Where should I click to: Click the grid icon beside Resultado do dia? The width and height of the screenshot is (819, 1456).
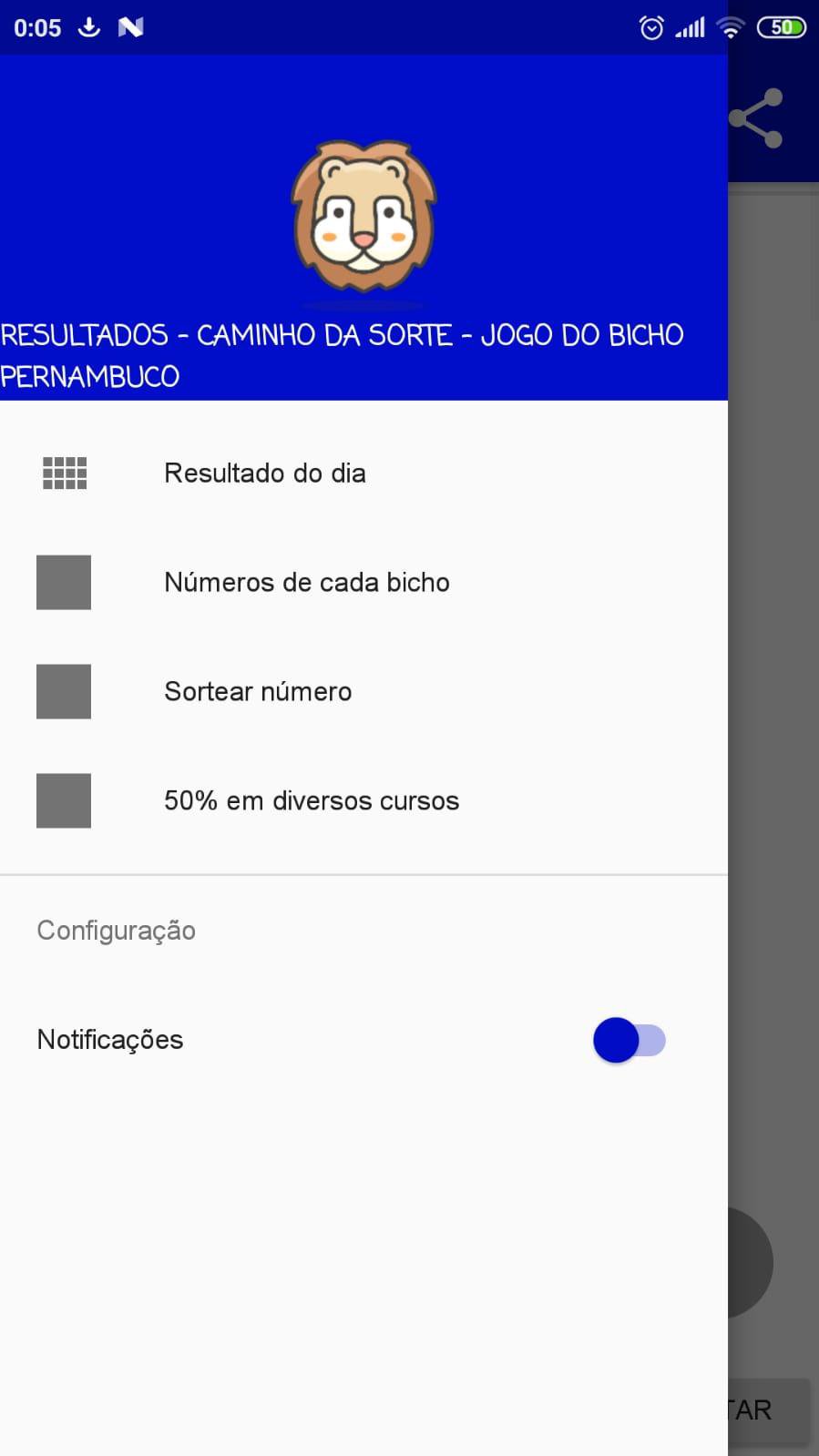click(x=63, y=473)
